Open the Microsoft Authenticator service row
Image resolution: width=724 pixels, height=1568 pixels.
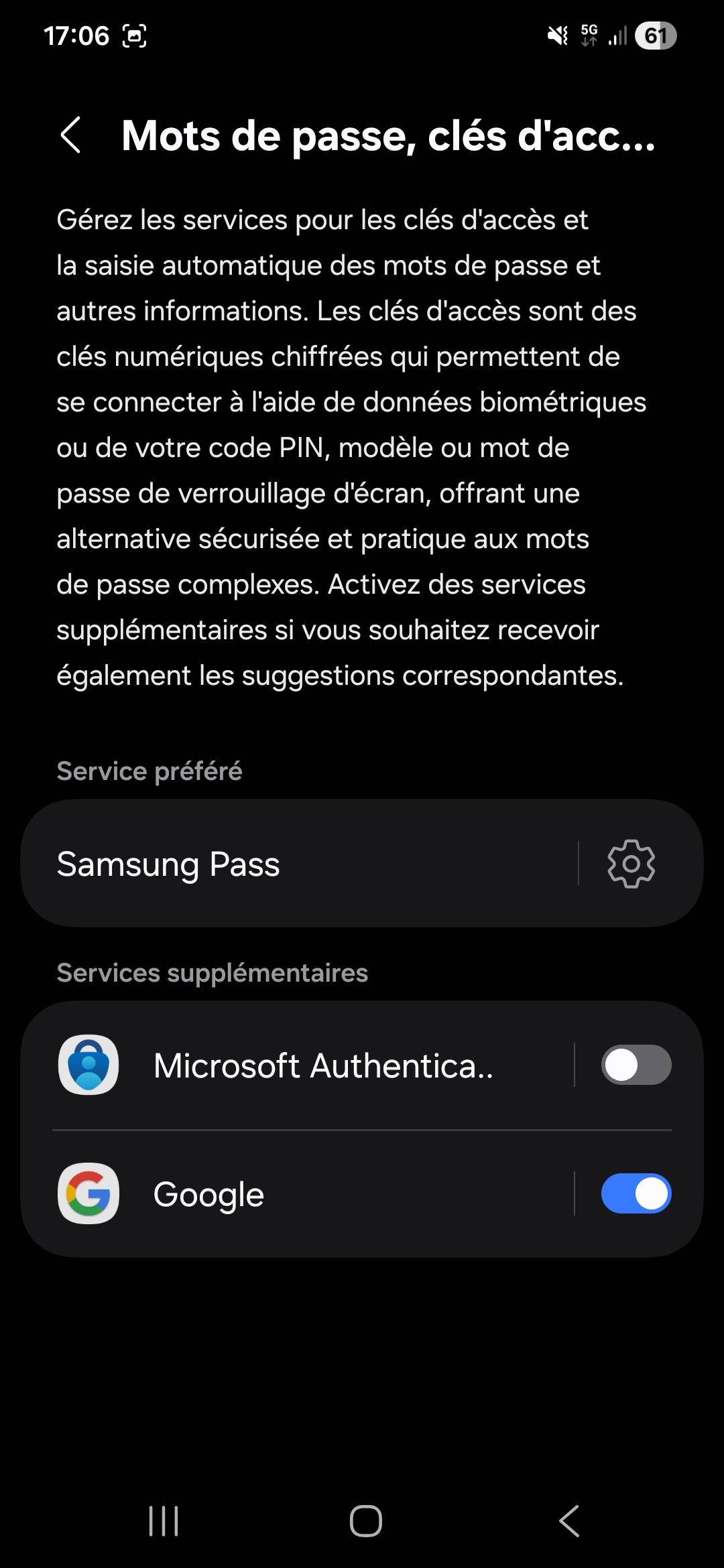[322, 1065]
